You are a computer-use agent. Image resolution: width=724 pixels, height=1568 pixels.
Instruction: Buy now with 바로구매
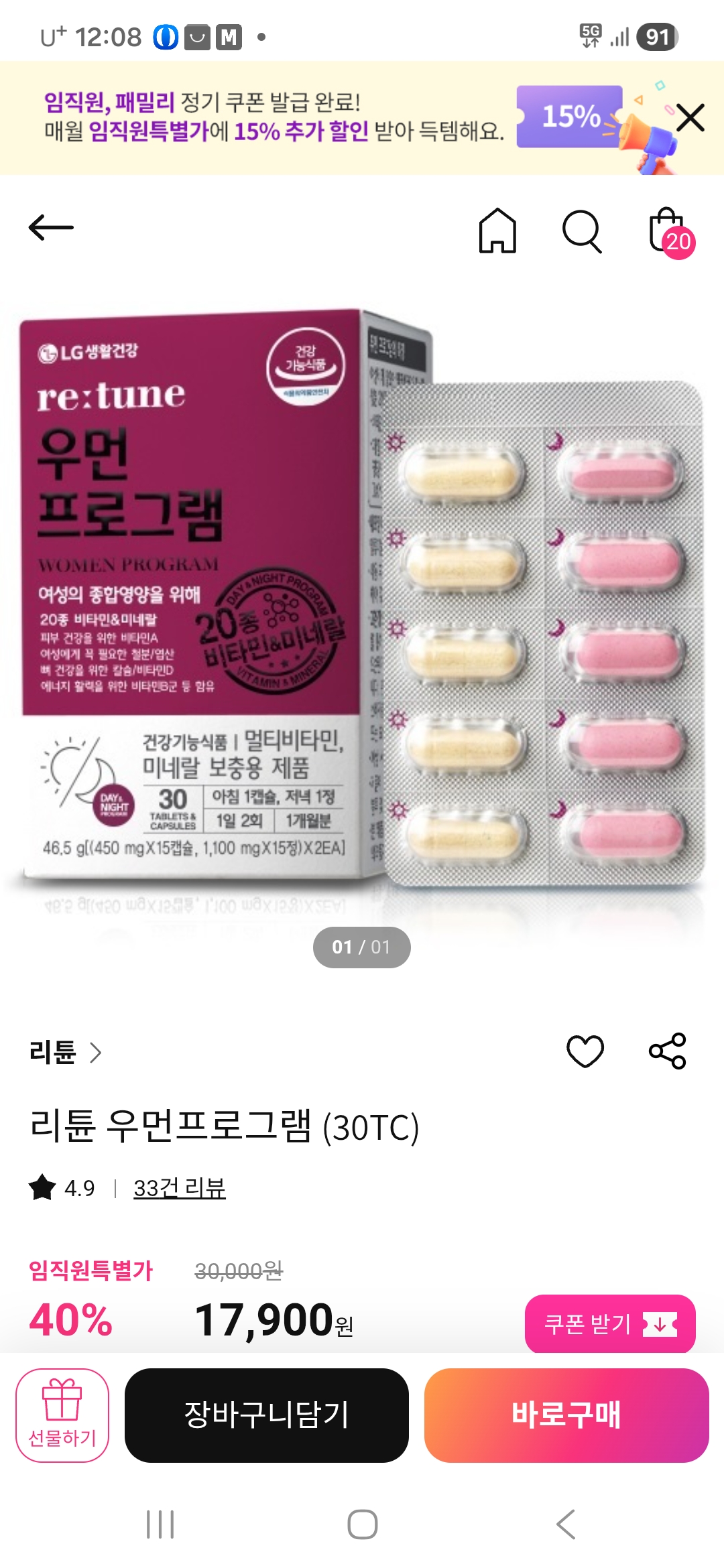pyautogui.click(x=566, y=1415)
